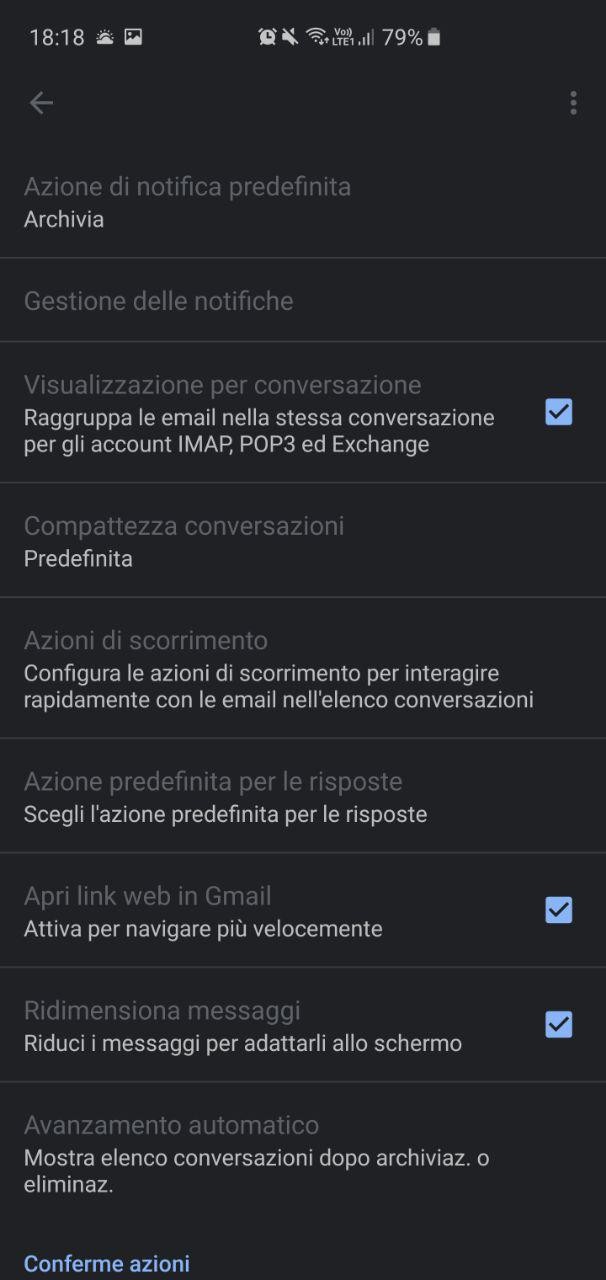
Task: Open Azione predefinita per le risposte
Action: click(303, 796)
